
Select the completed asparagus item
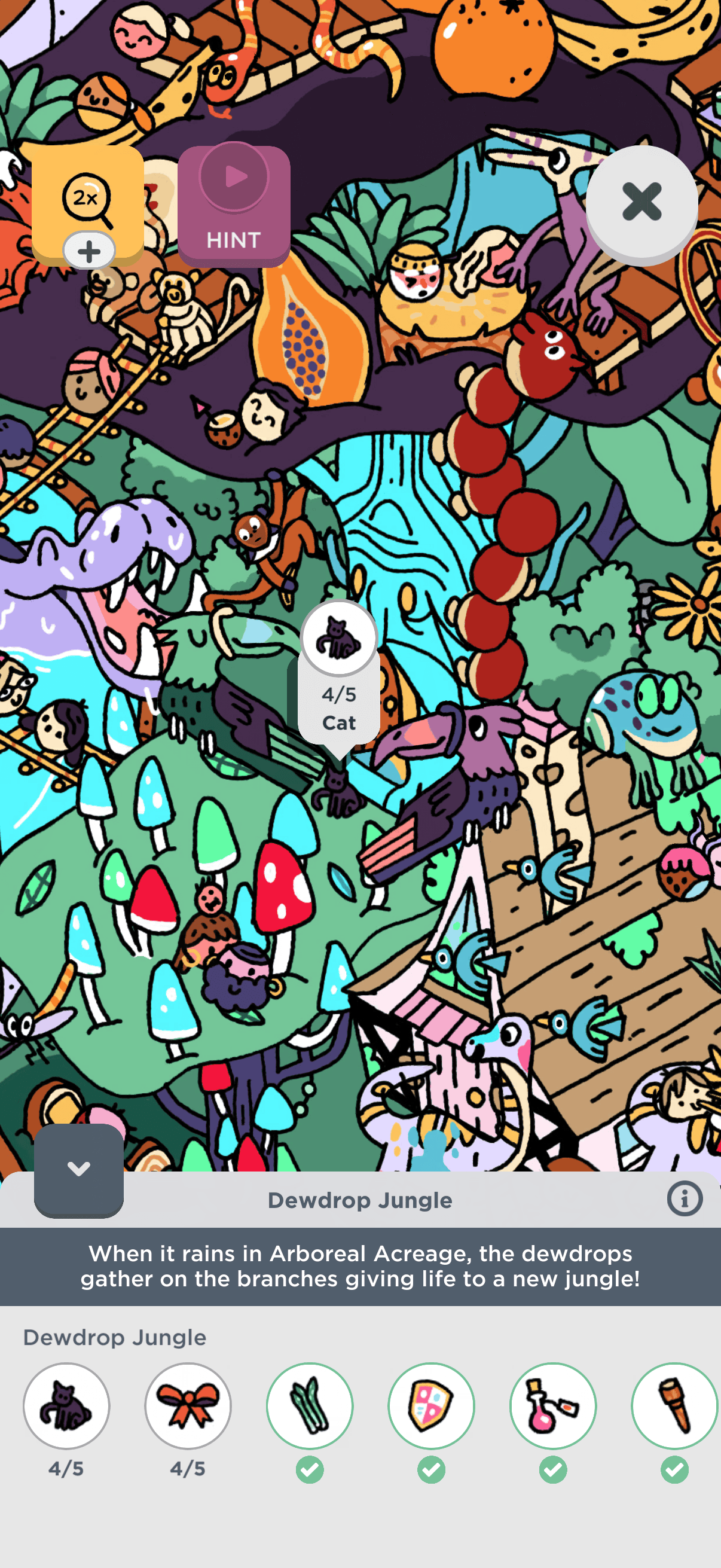310,1405
